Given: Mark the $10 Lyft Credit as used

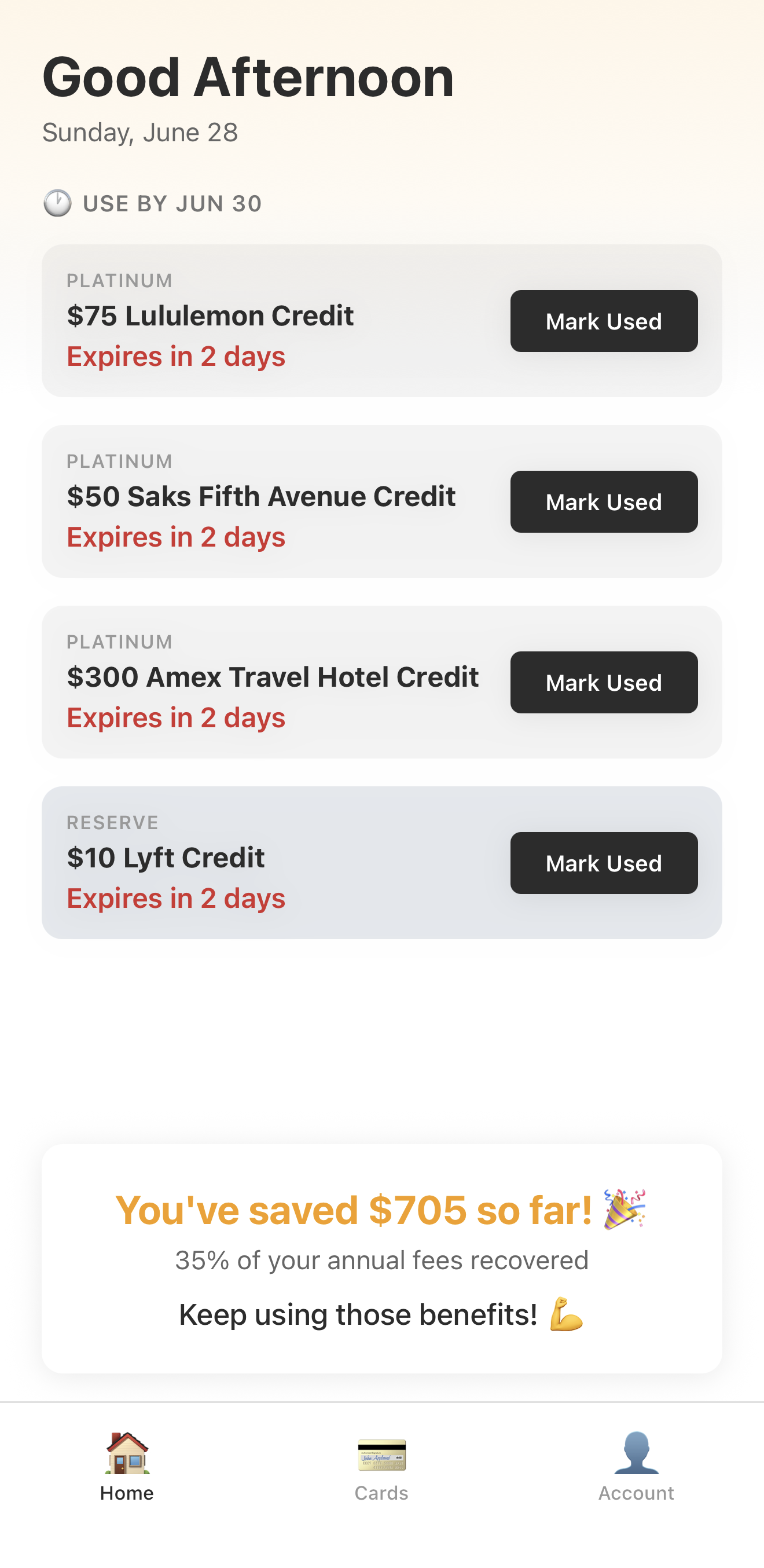Looking at the screenshot, I should (604, 863).
